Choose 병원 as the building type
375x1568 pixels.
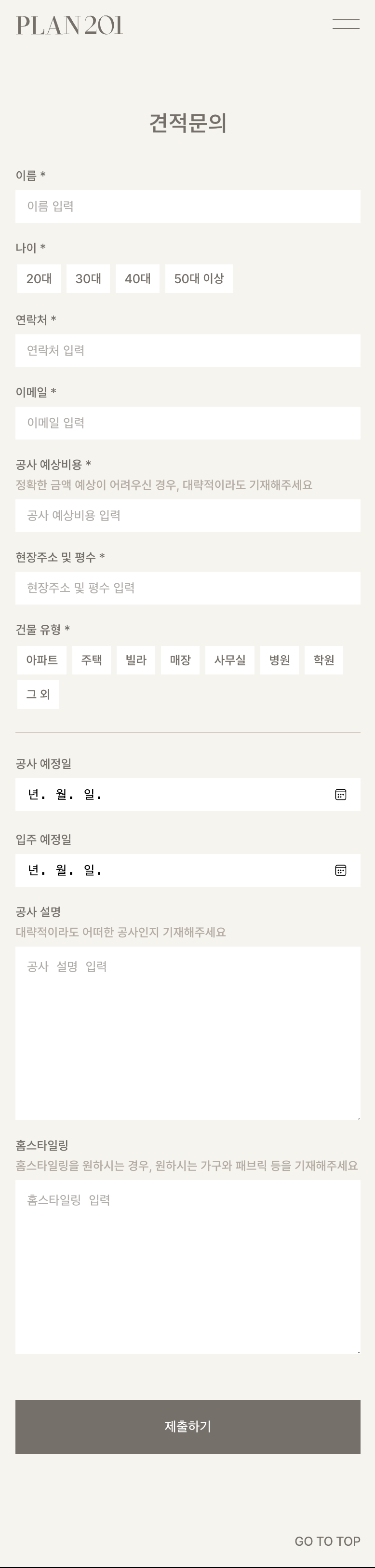tap(280, 660)
